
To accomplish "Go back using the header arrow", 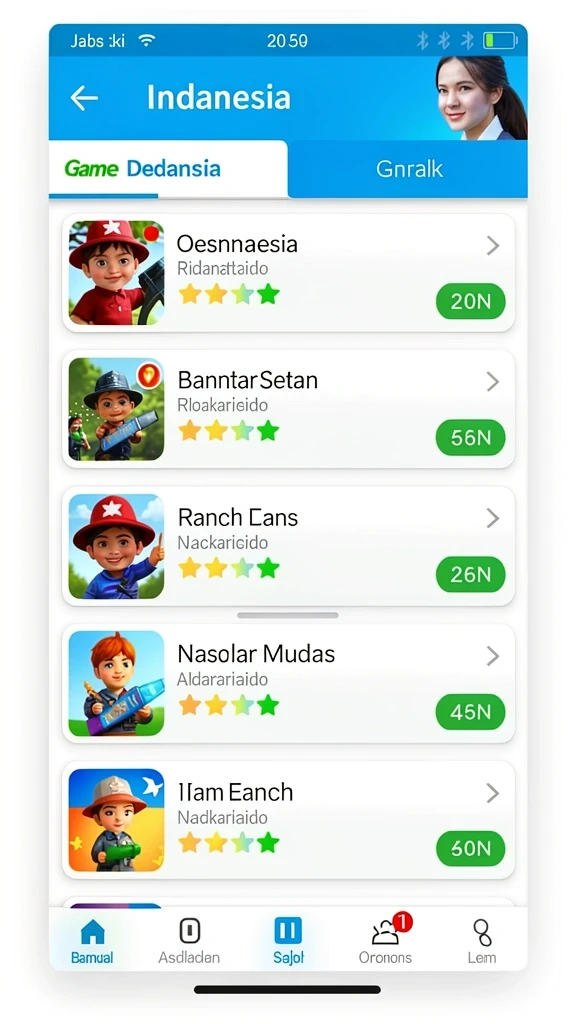I will 84,98.
